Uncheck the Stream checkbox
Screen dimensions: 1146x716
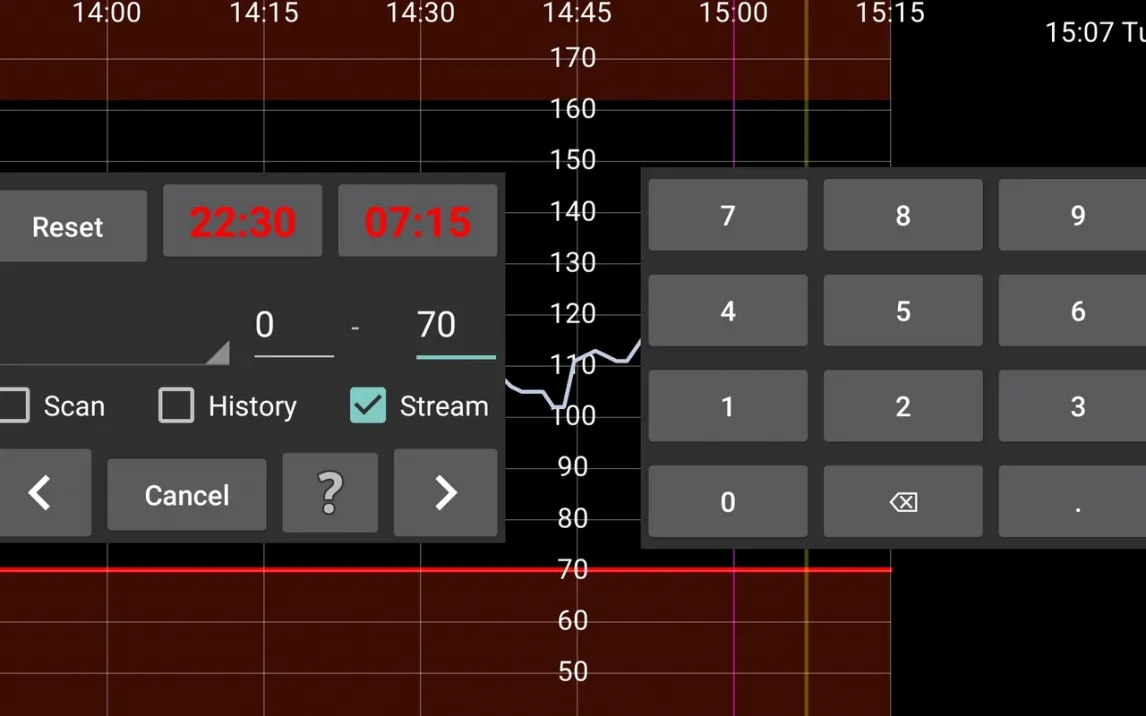click(368, 406)
